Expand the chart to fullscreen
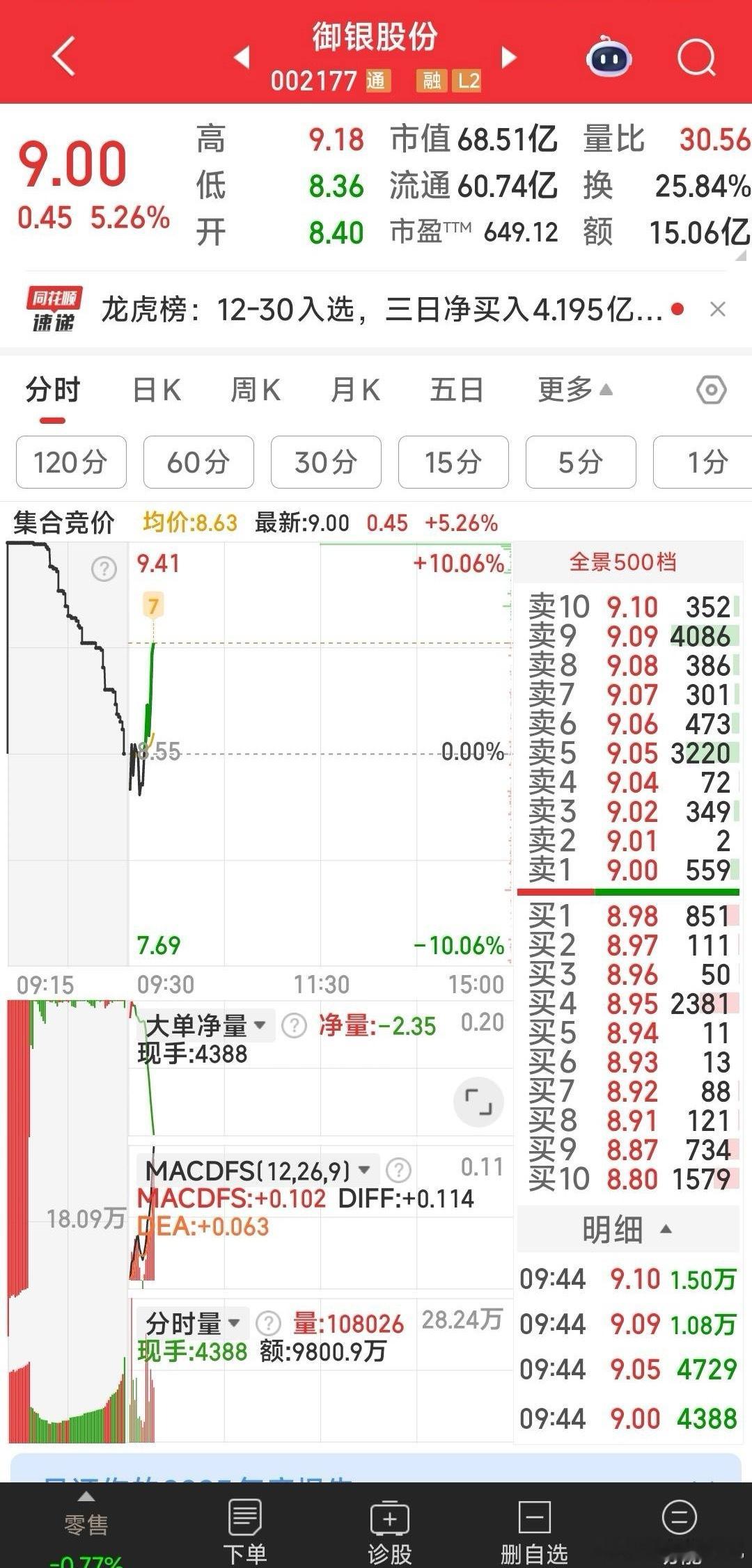 click(478, 1102)
